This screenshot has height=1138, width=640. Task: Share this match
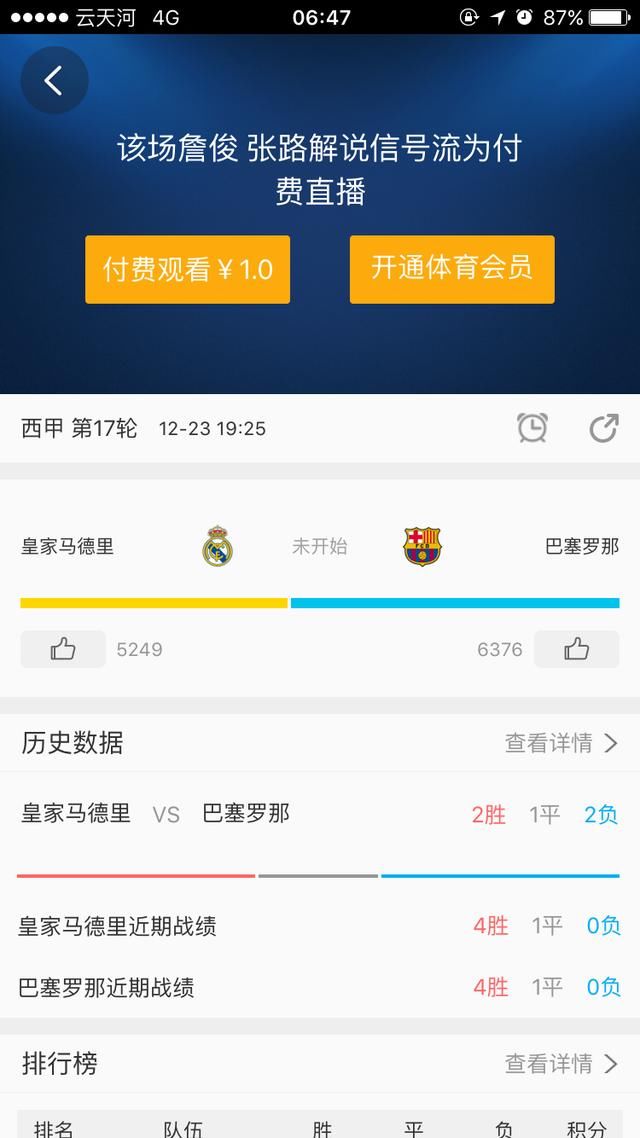[603, 428]
